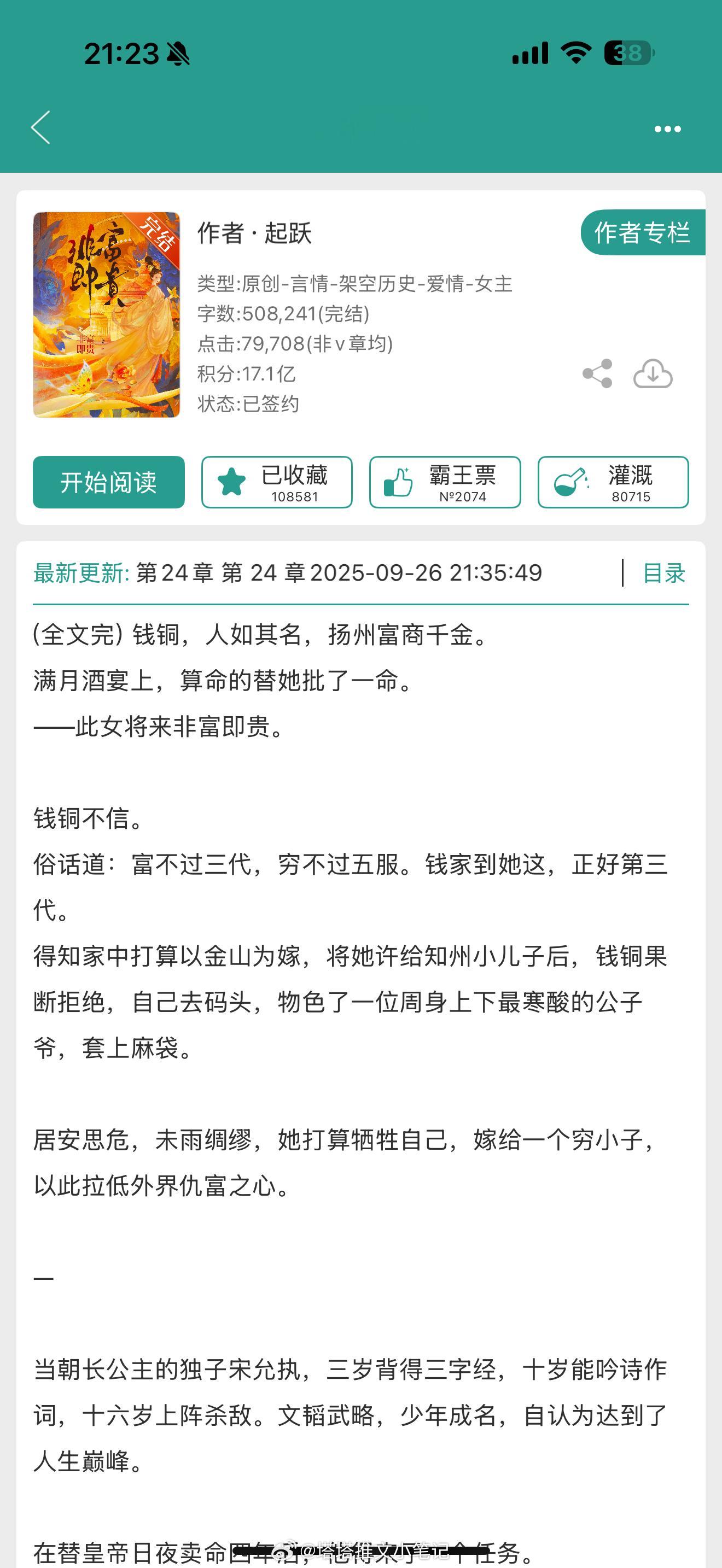The height and width of the screenshot is (1568, 722).
Task: Open the 目录 table of contents
Action: 663,574
